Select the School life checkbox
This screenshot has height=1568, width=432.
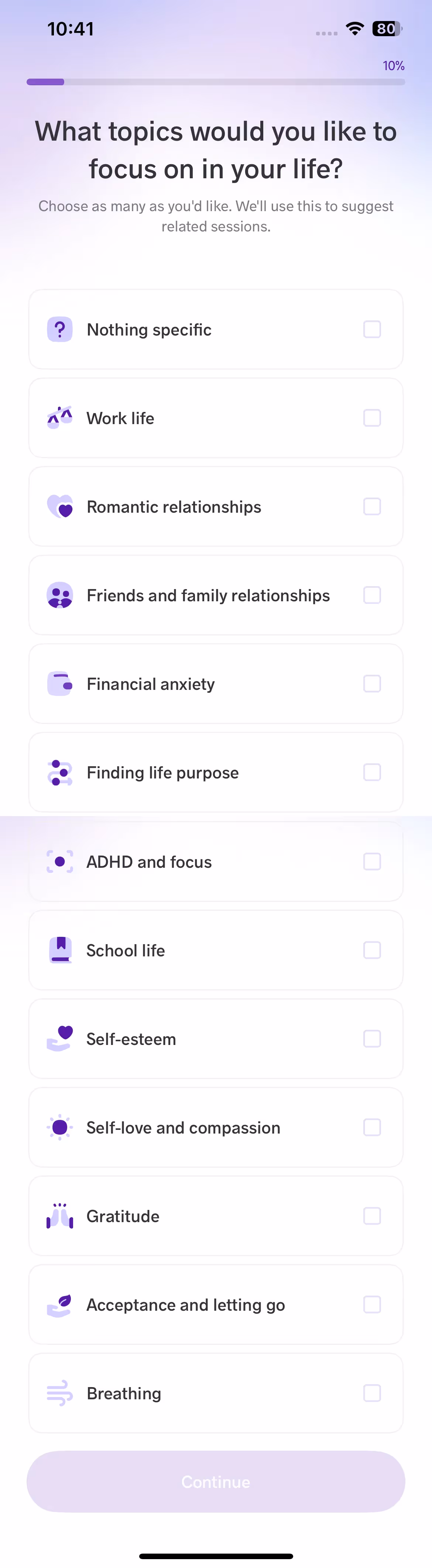(x=372, y=950)
